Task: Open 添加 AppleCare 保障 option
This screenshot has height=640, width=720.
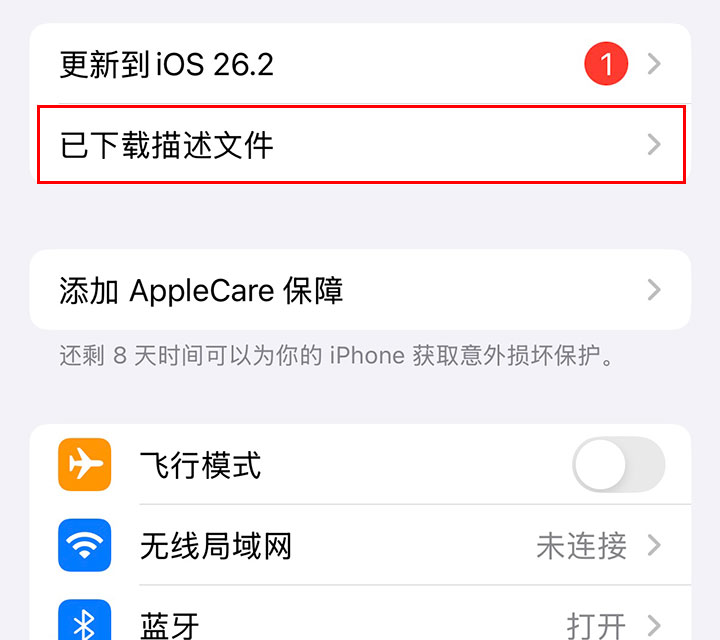Action: click(x=360, y=290)
